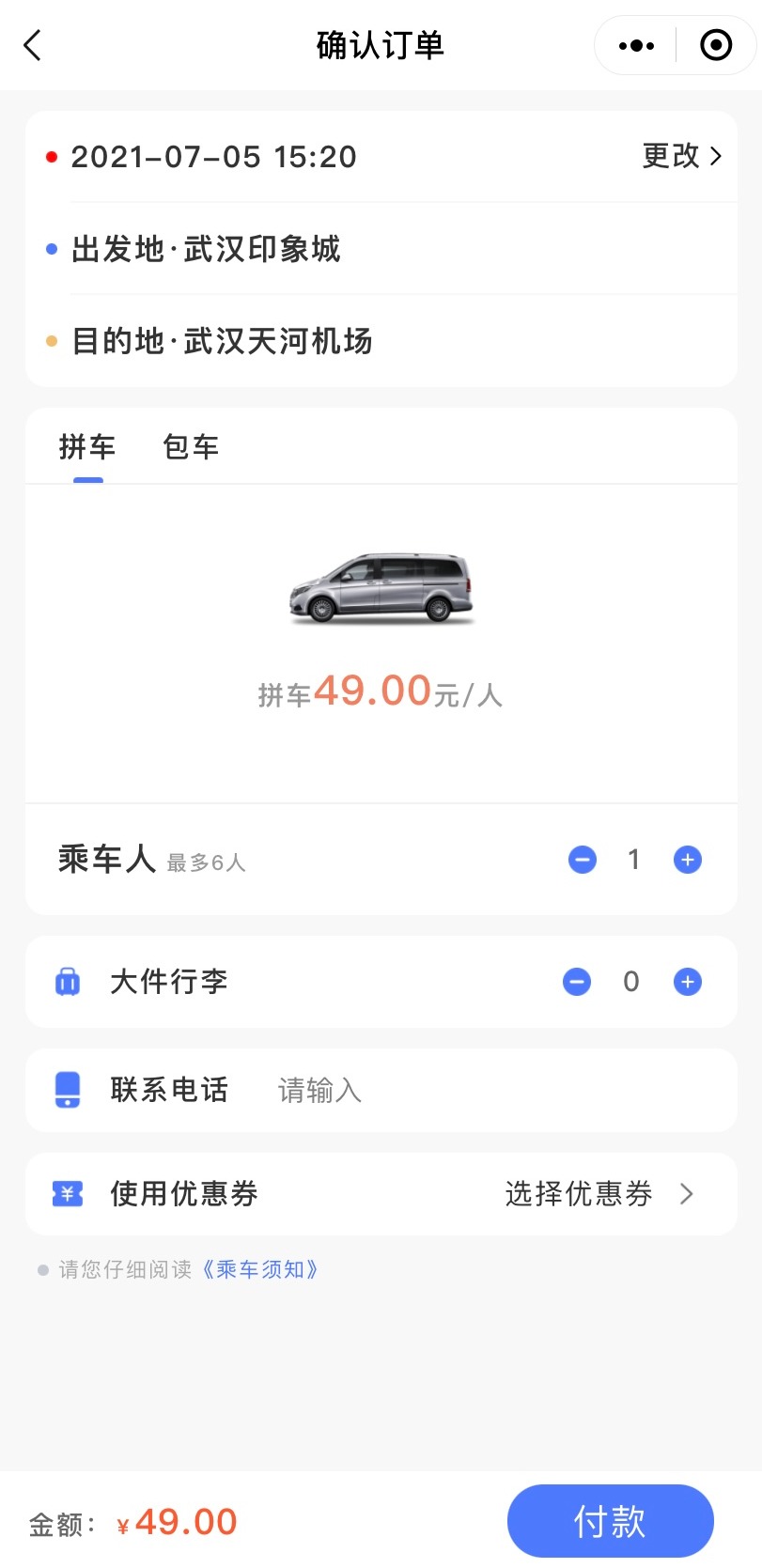Tap the 付款 button to pay
This screenshot has height=1568, width=762.
pyautogui.click(x=611, y=1521)
